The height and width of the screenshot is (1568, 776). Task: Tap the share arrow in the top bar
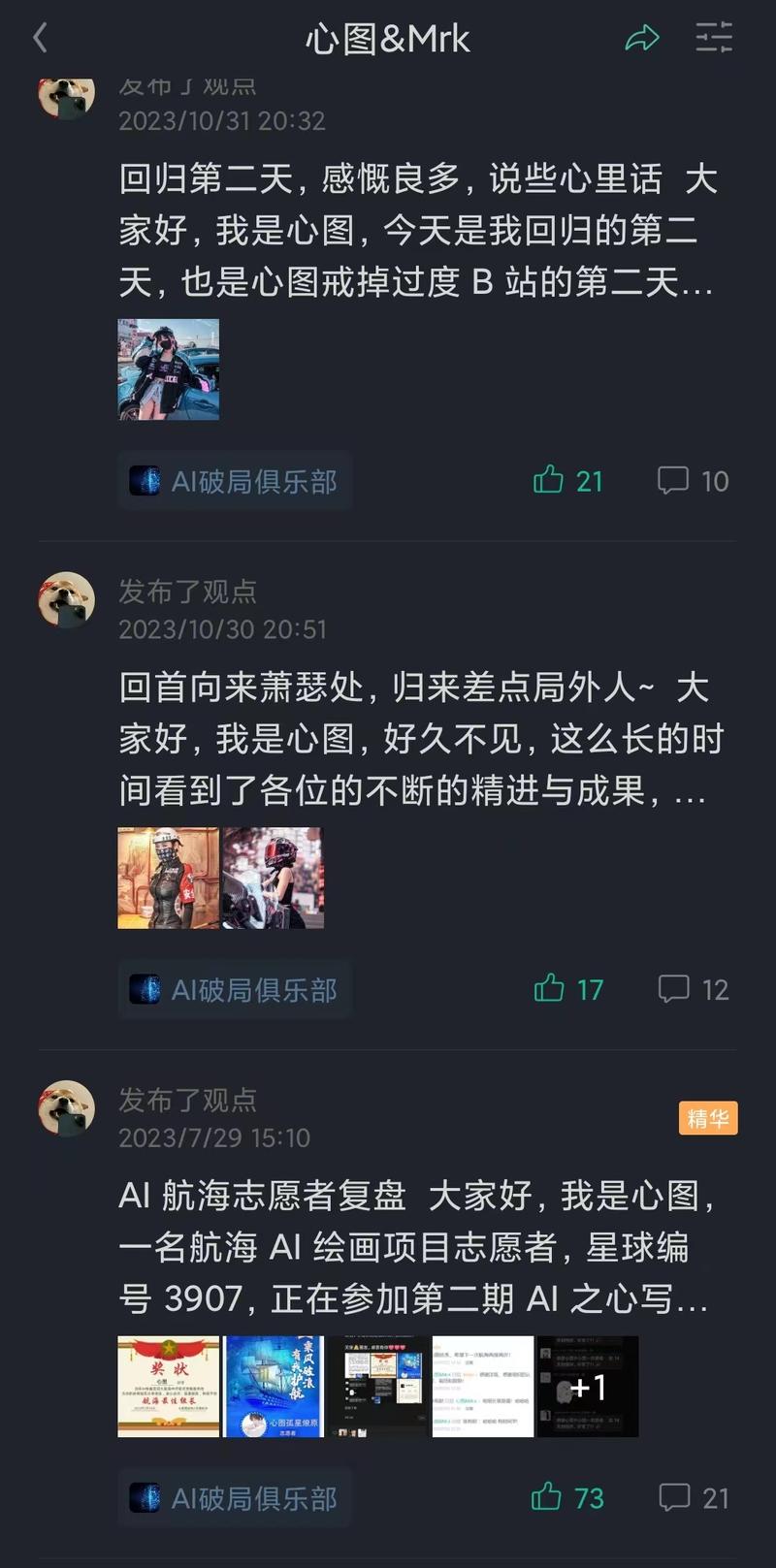(641, 38)
